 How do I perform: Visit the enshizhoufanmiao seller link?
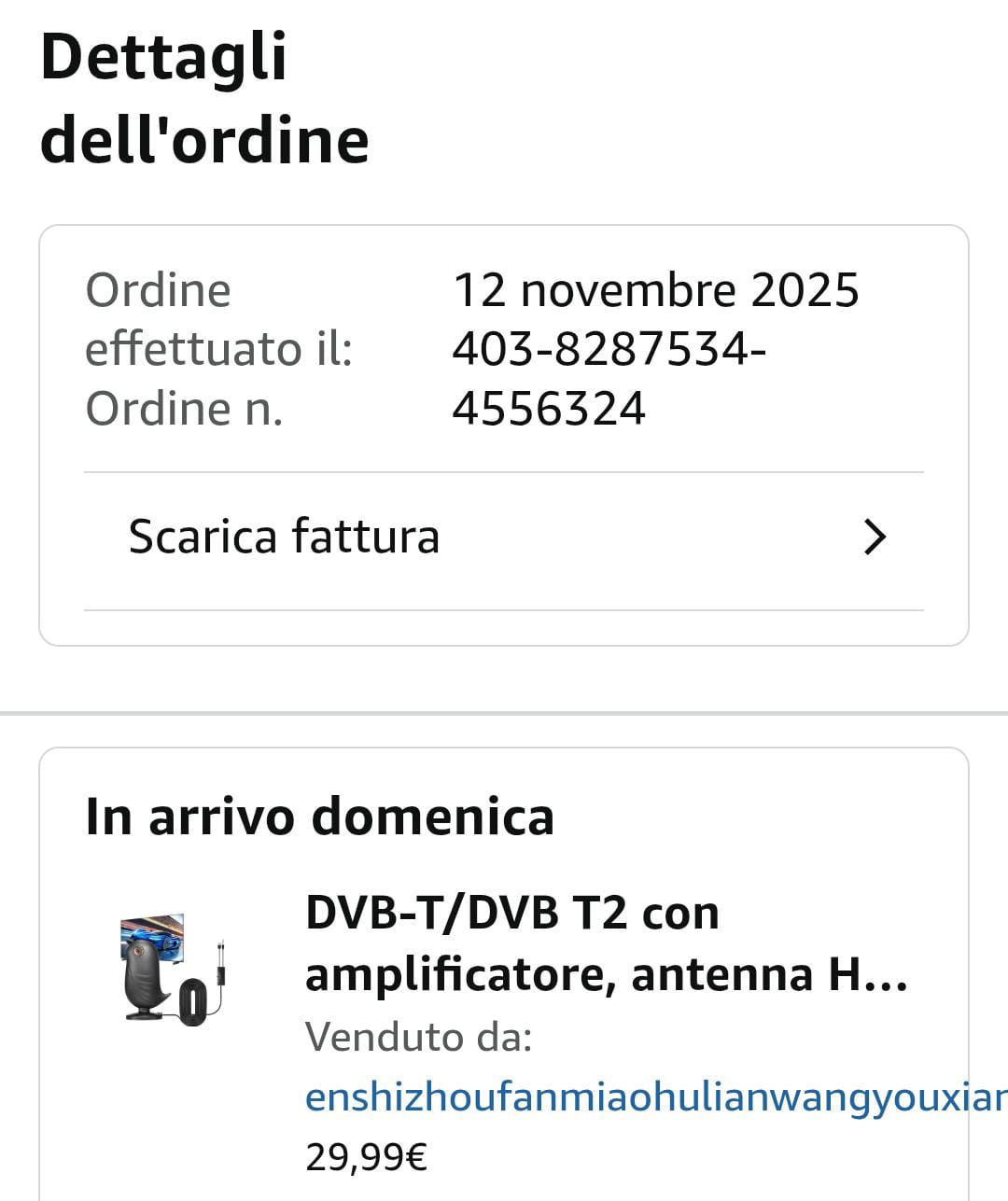(656, 1097)
